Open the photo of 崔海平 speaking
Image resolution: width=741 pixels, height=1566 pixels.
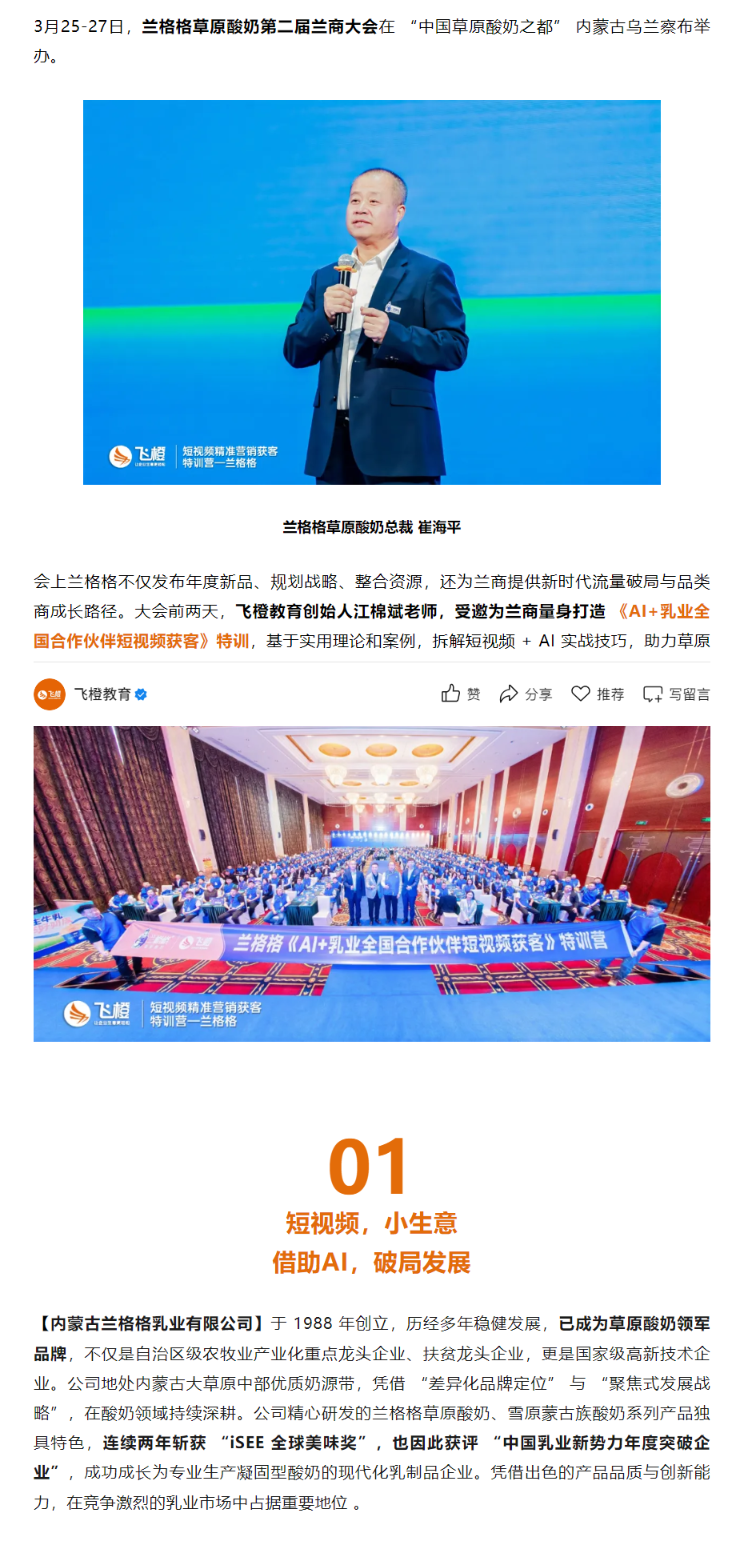[371, 292]
